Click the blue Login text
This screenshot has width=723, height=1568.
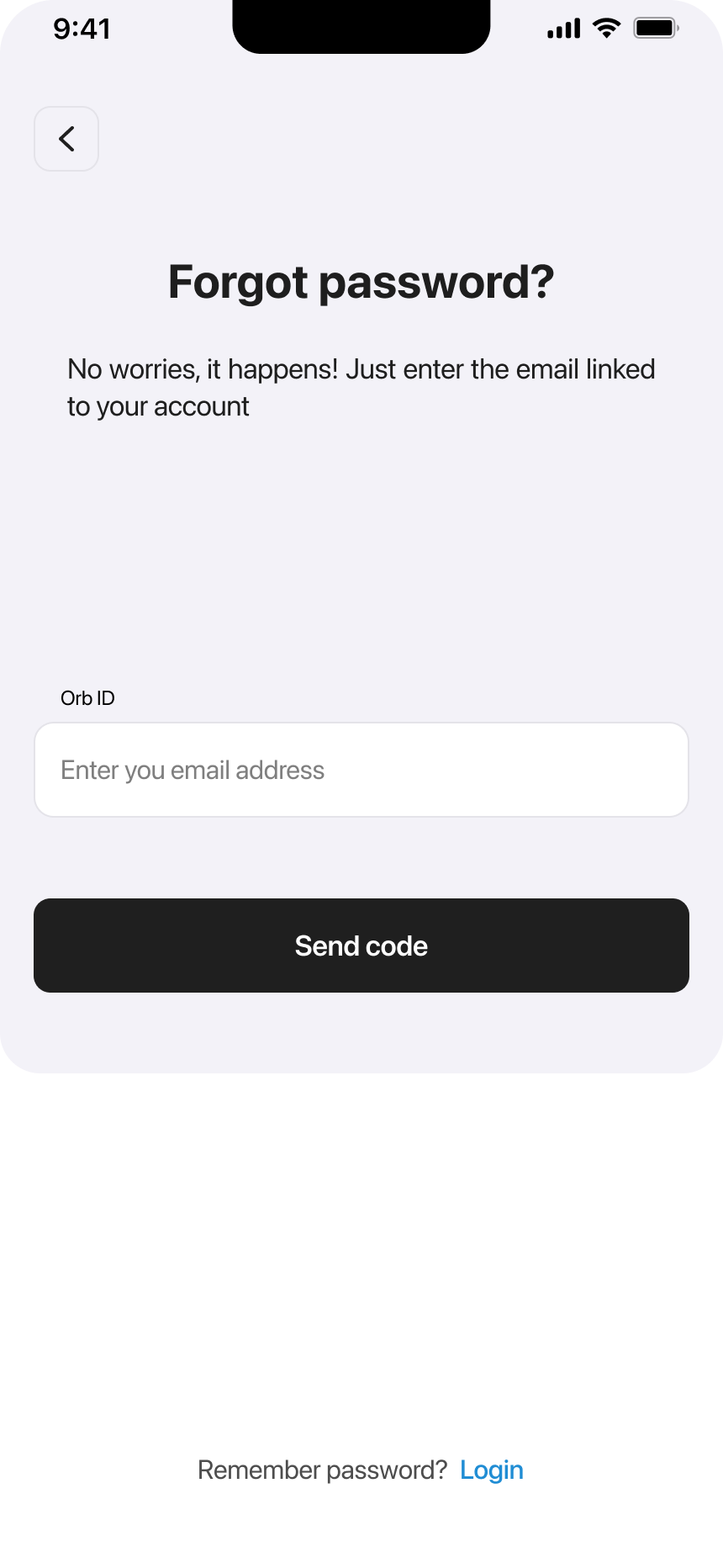coord(492,1470)
